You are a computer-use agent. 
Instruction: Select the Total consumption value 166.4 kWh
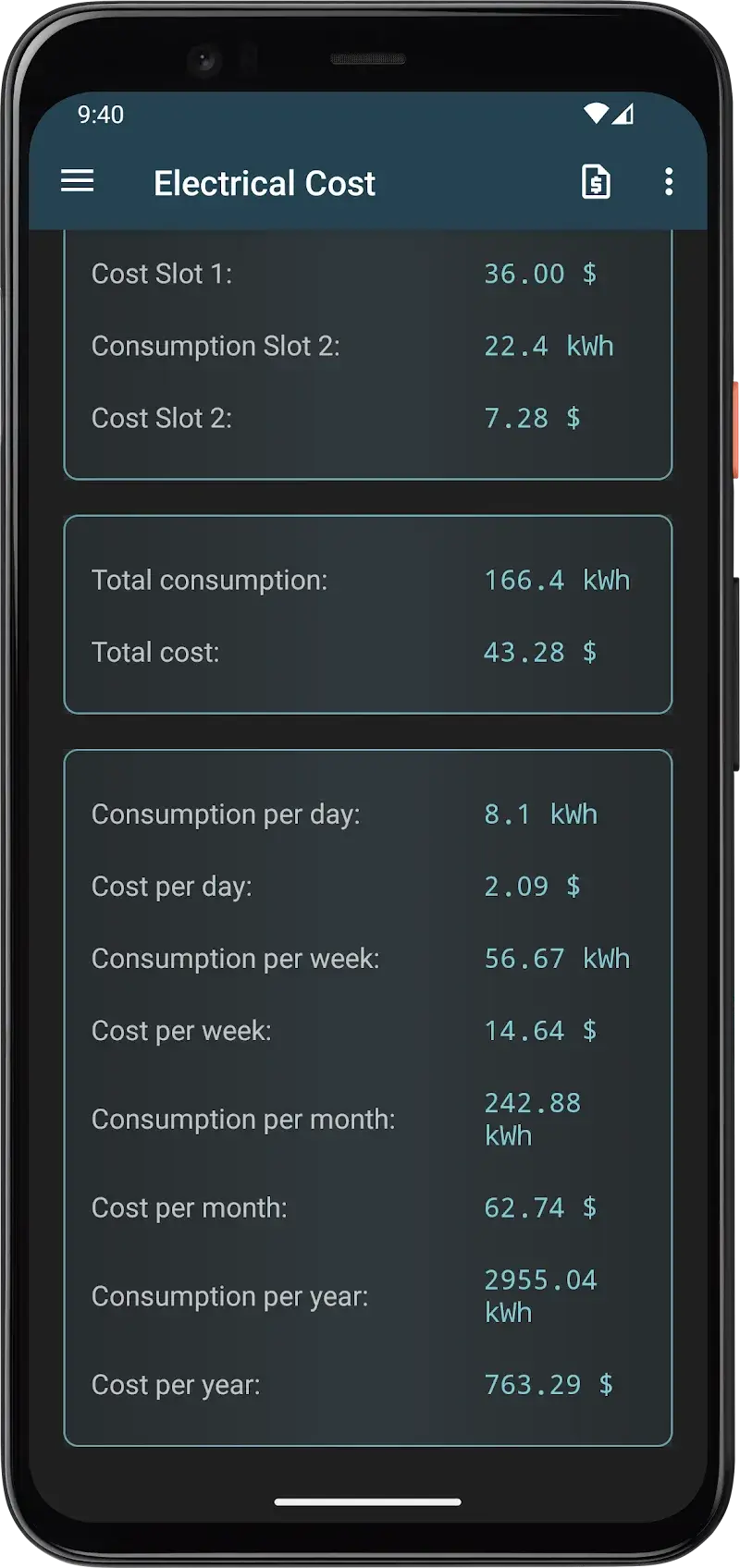pyautogui.click(x=557, y=580)
